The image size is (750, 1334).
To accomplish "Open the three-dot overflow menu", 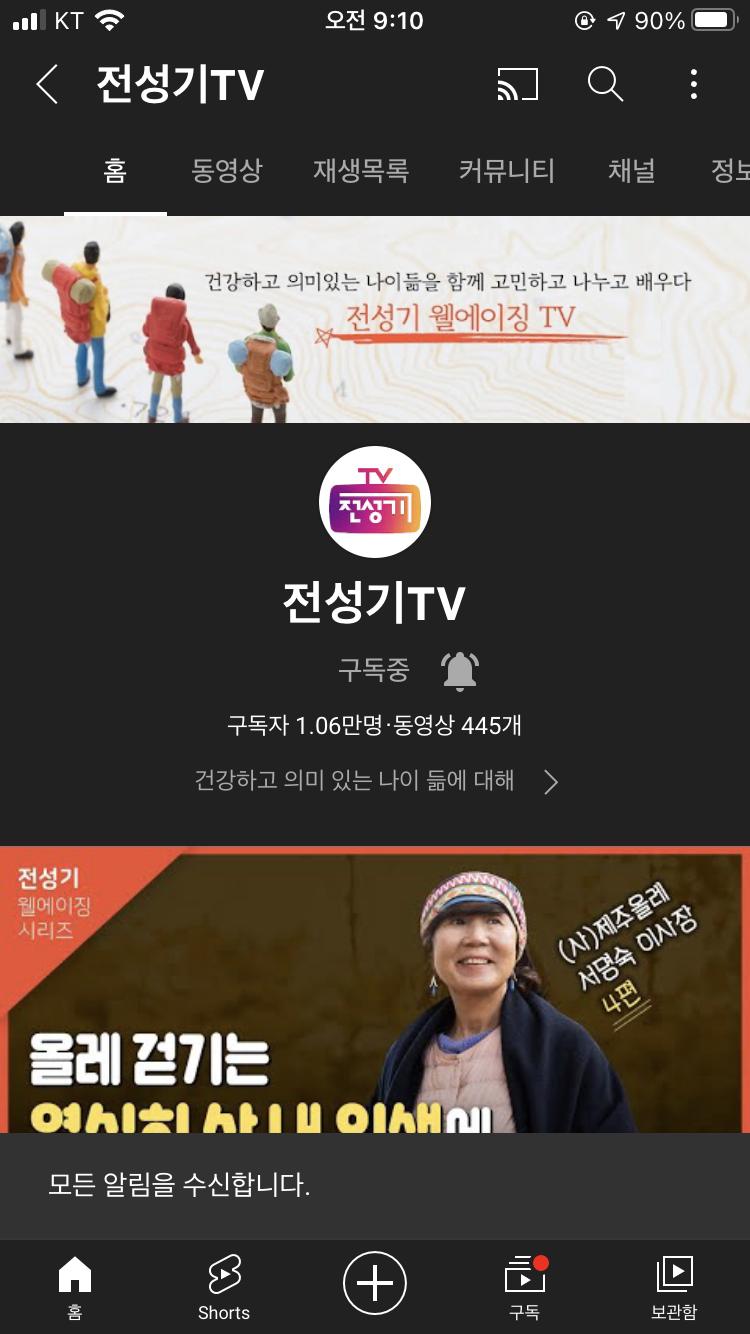I will [693, 85].
